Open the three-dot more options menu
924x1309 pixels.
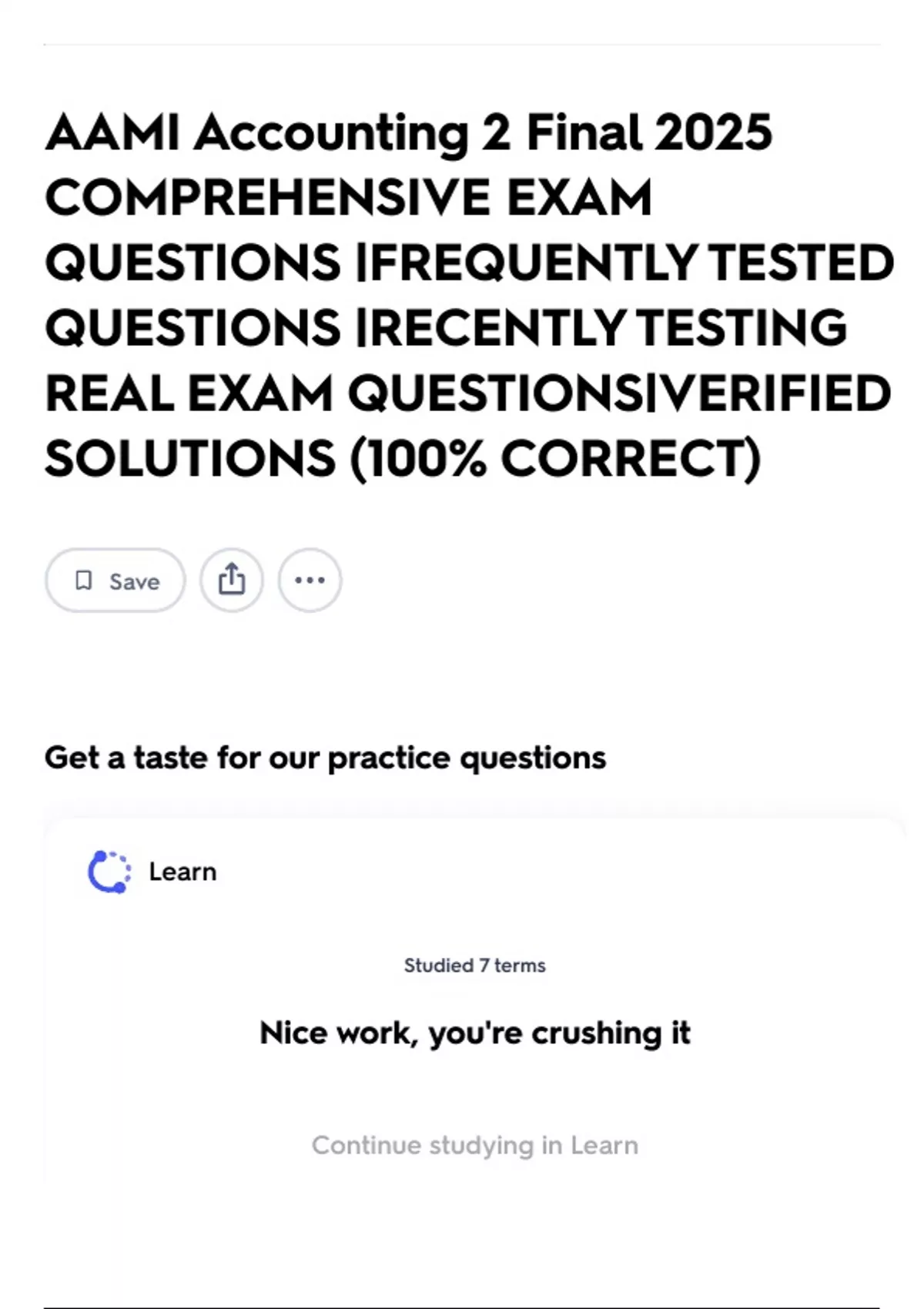pos(310,581)
